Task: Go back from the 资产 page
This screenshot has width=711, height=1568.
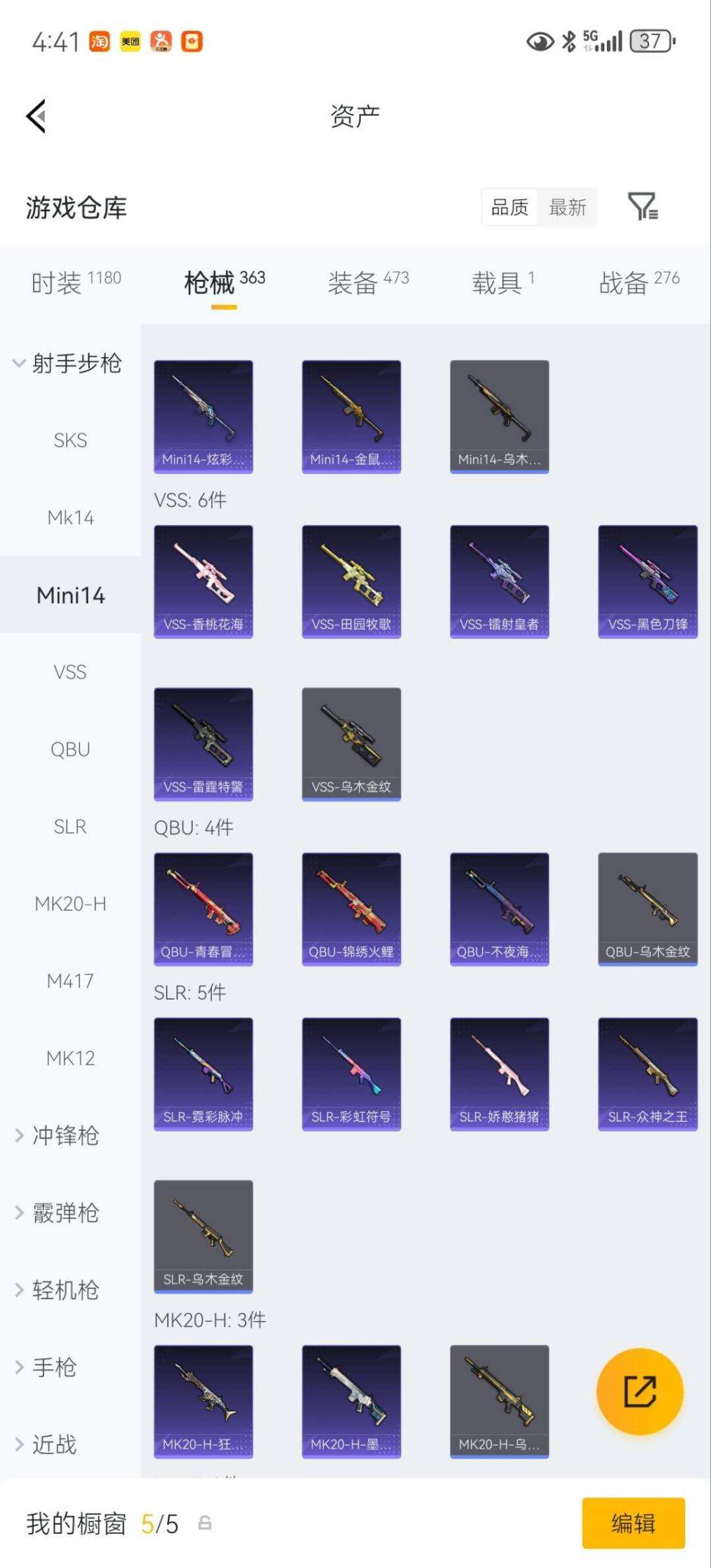Action: click(x=37, y=117)
